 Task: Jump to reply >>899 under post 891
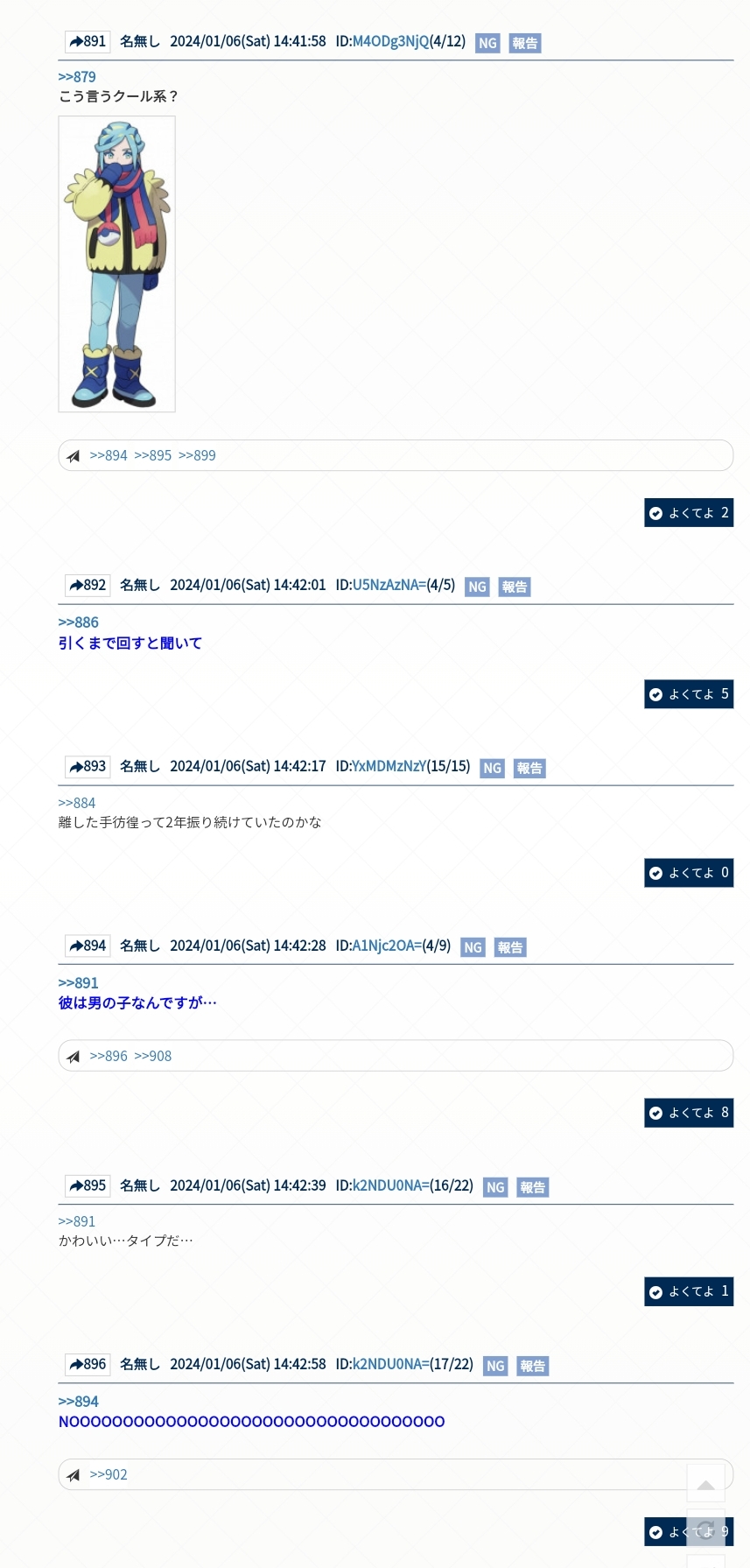[197, 455]
